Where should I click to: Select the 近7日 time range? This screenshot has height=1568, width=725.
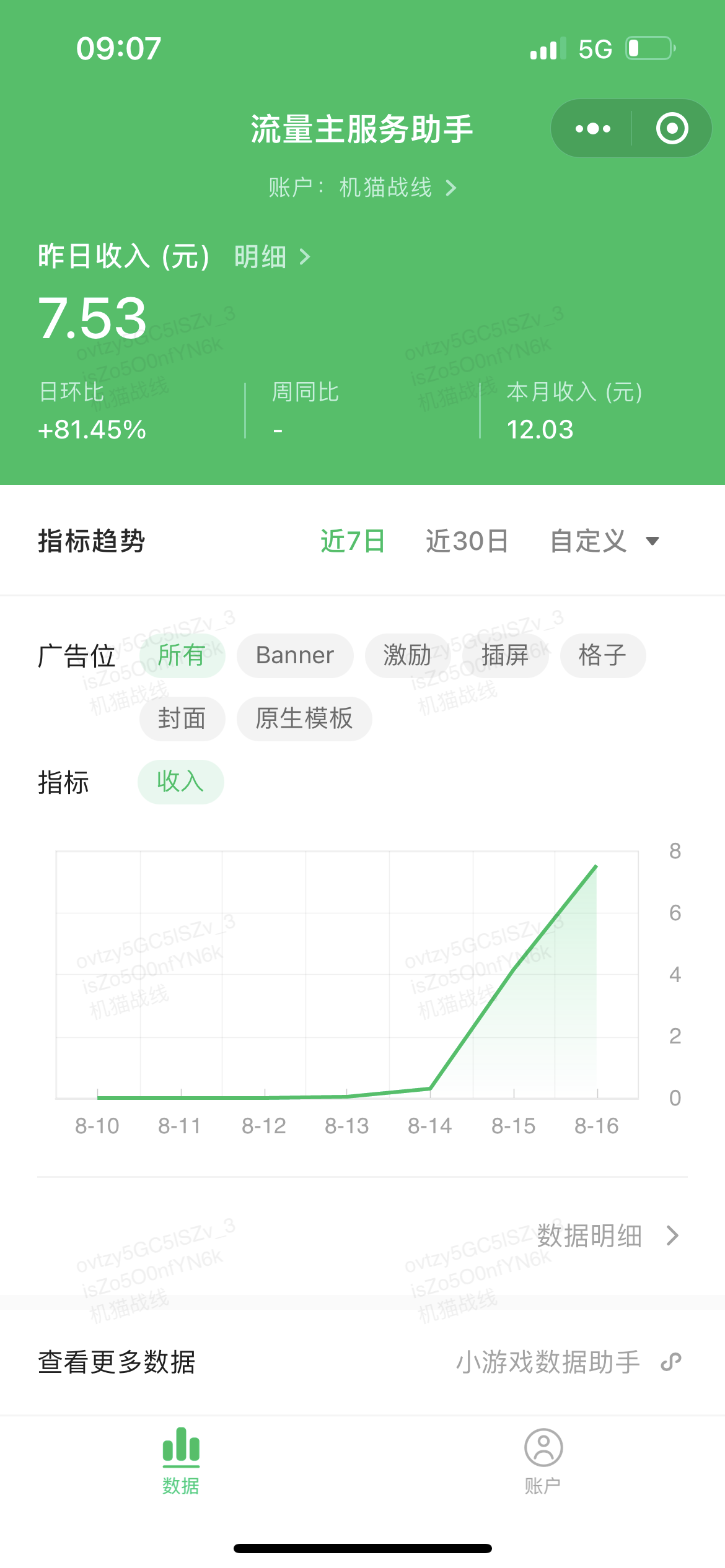tap(353, 541)
